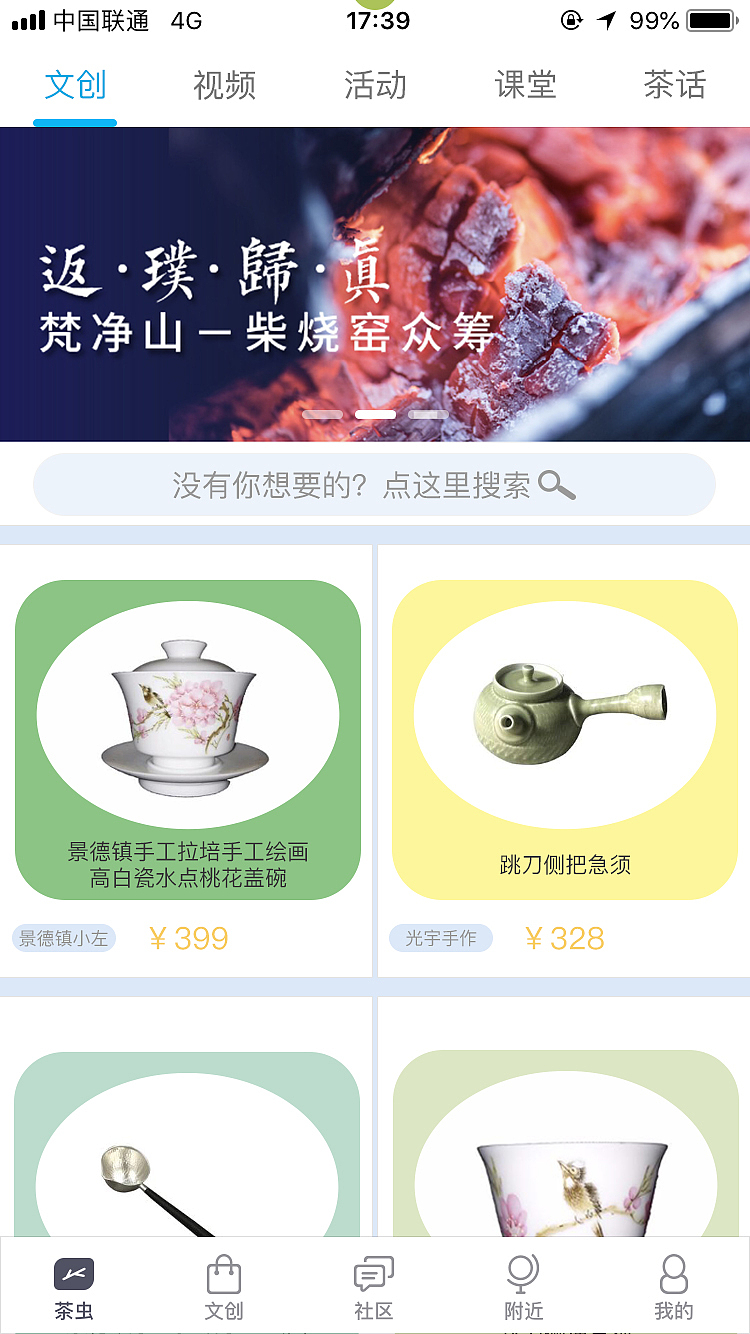The height and width of the screenshot is (1334, 750).
Task: Select the first carousel indicator dot
Action: click(x=321, y=413)
